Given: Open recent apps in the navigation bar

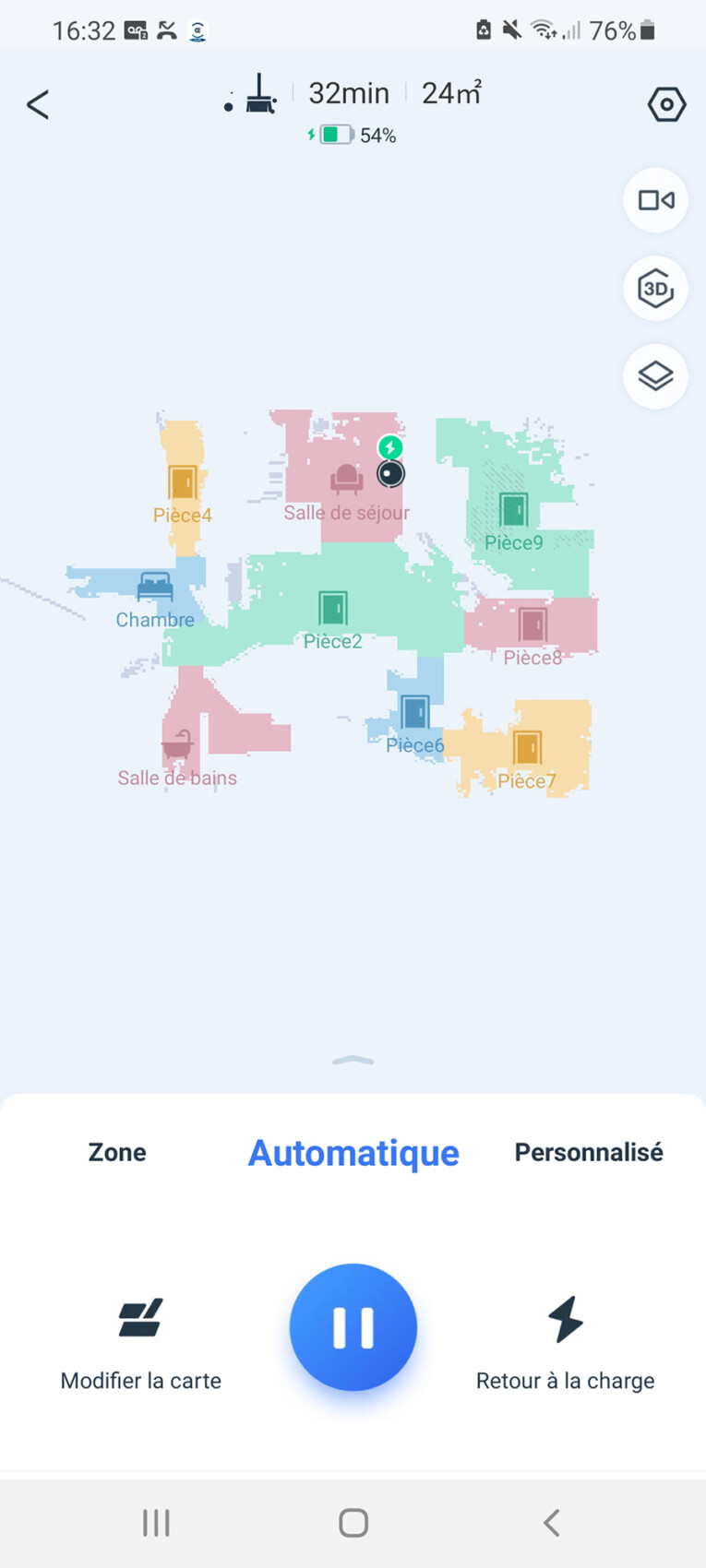Looking at the screenshot, I should 156,1523.
